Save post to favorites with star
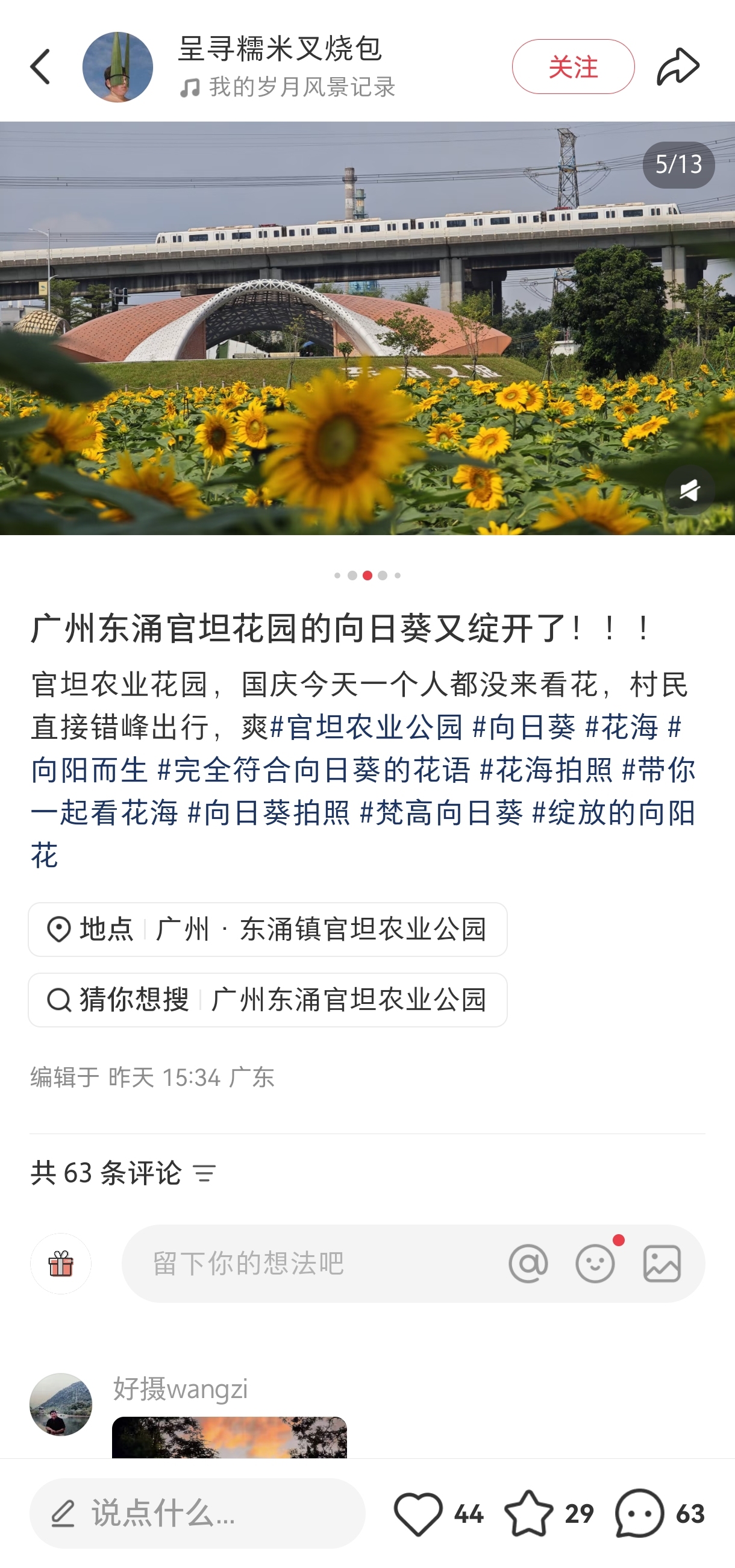 [x=529, y=1514]
